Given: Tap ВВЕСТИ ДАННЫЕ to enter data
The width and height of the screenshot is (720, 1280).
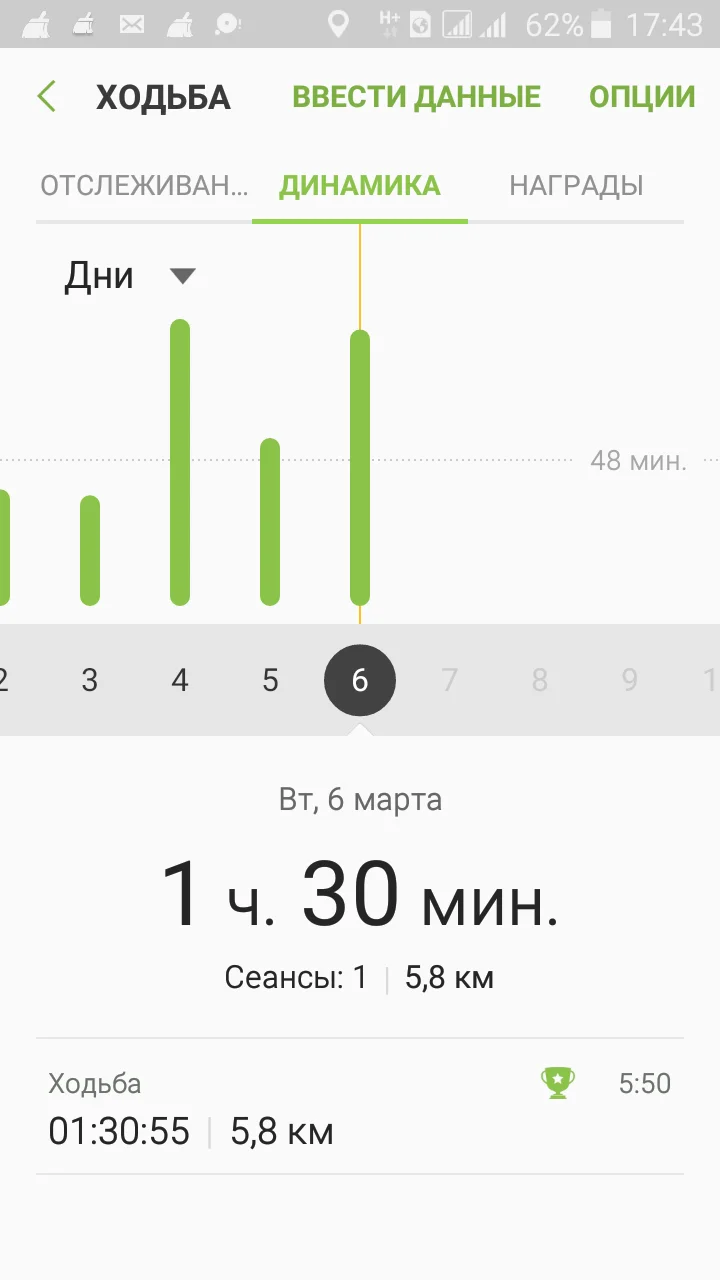Looking at the screenshot, I should click(x=416, y=97).
